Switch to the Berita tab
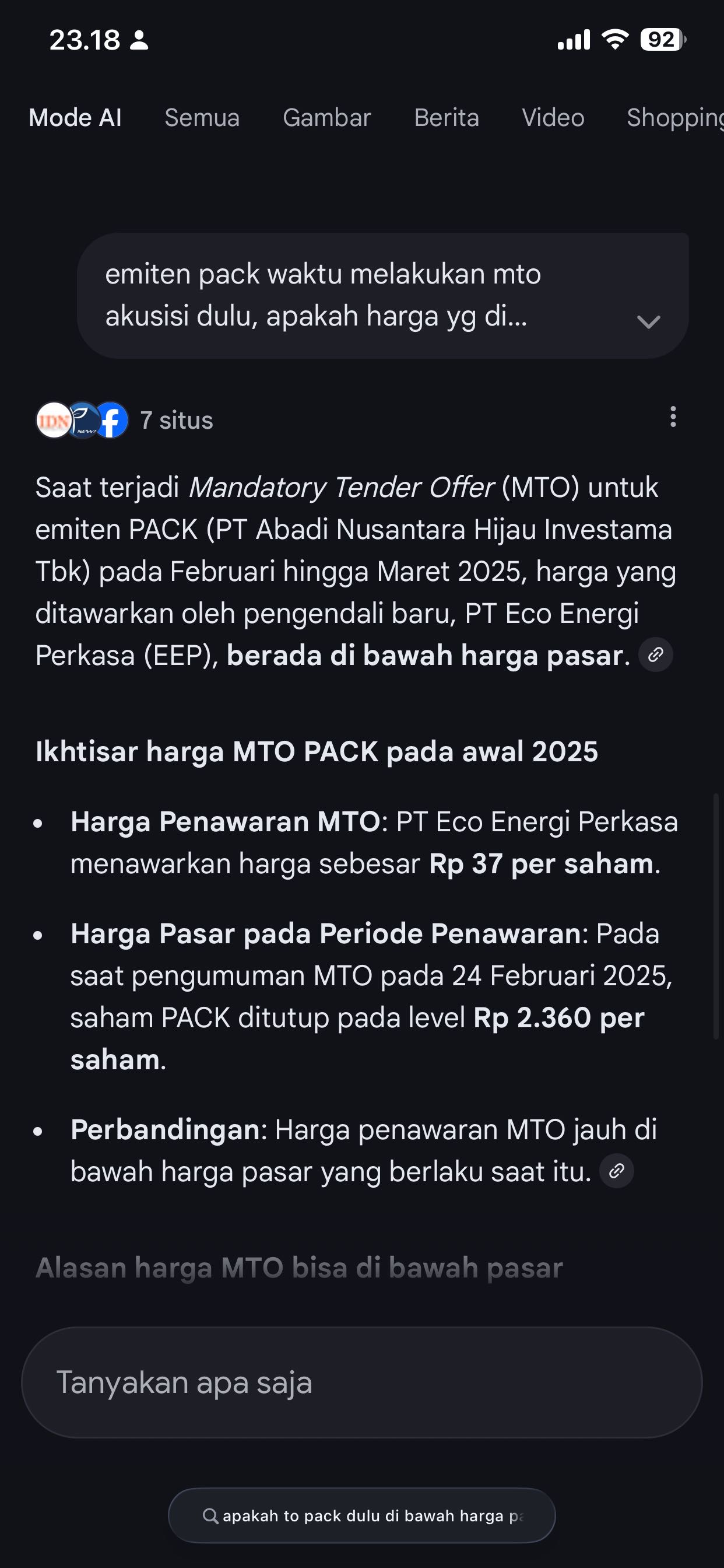This screenshot has width=724, height=1568. 446,117
